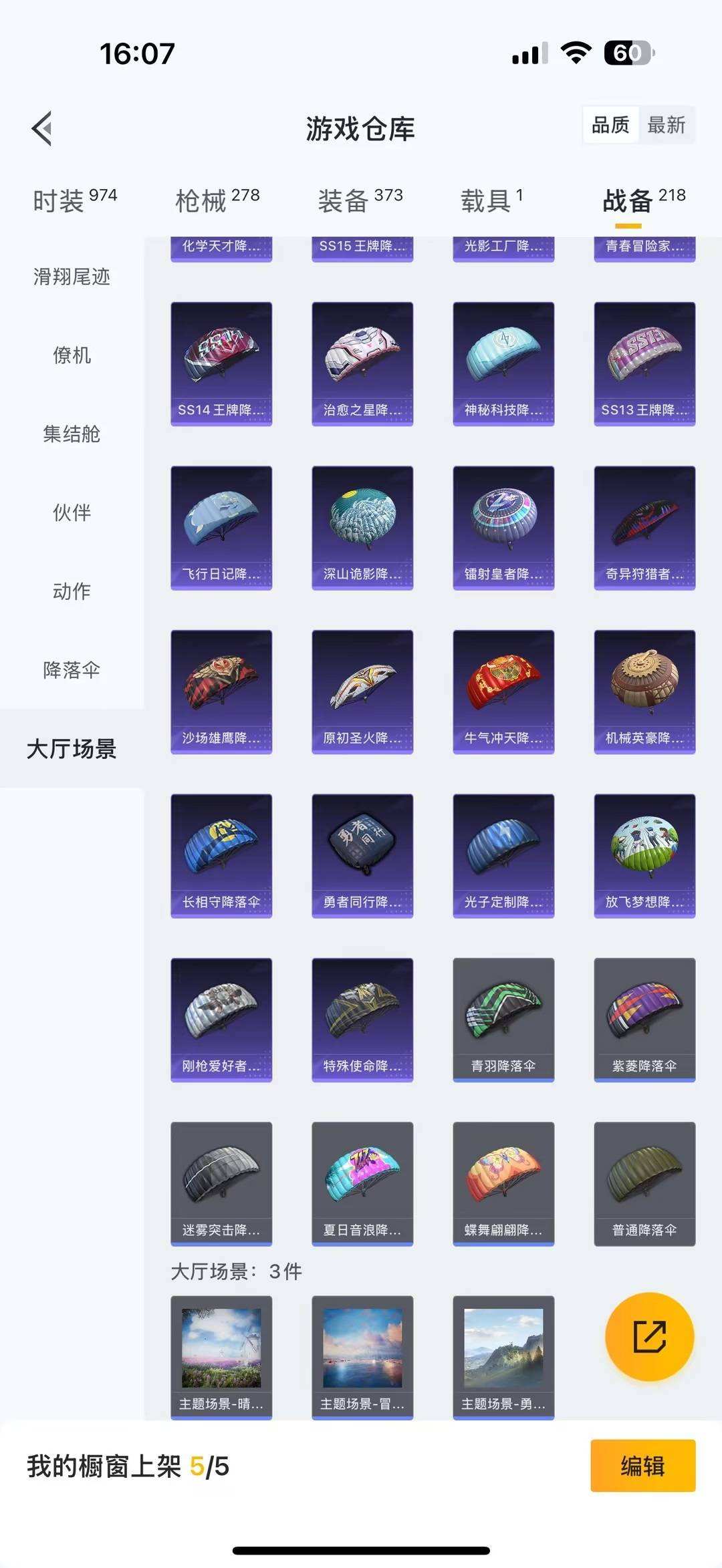Viewport: 722px width, 1568px height.
Task: Open the SS14王牌 parachute item
Action: pos(221,363)
